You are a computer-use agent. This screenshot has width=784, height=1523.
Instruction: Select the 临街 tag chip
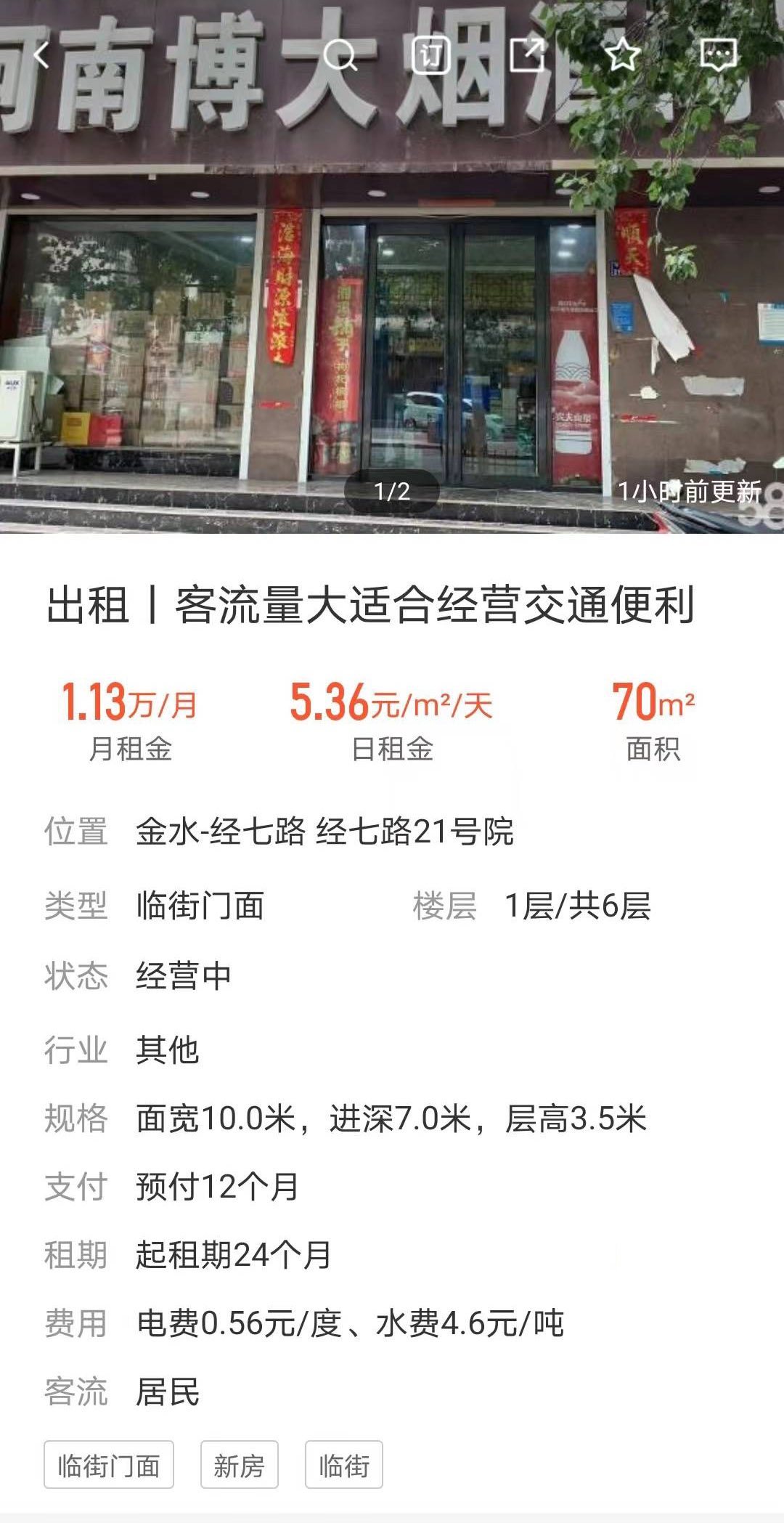344,1466
